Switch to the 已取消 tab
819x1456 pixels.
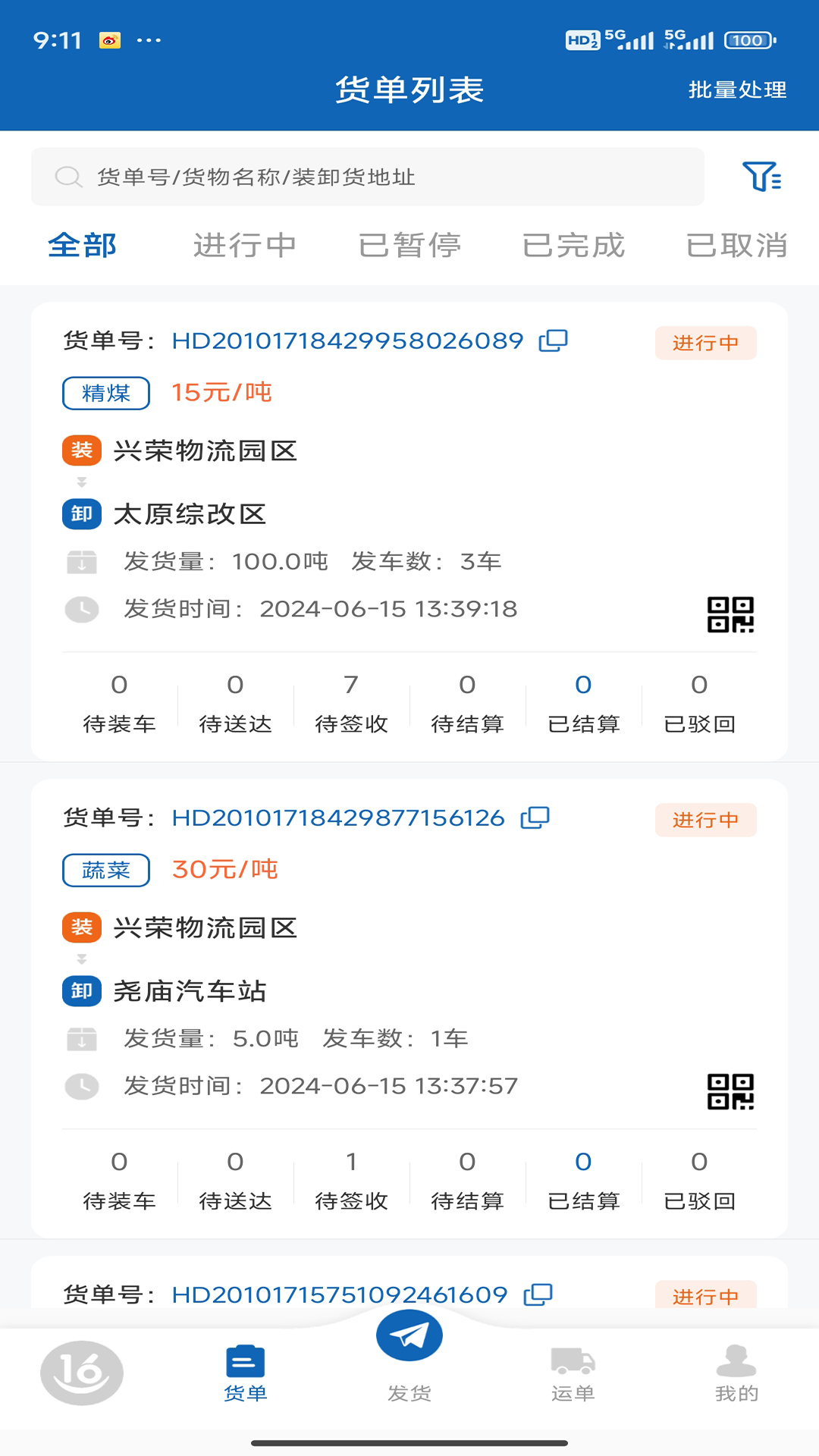pyautogui.click(x=736, y=246)
